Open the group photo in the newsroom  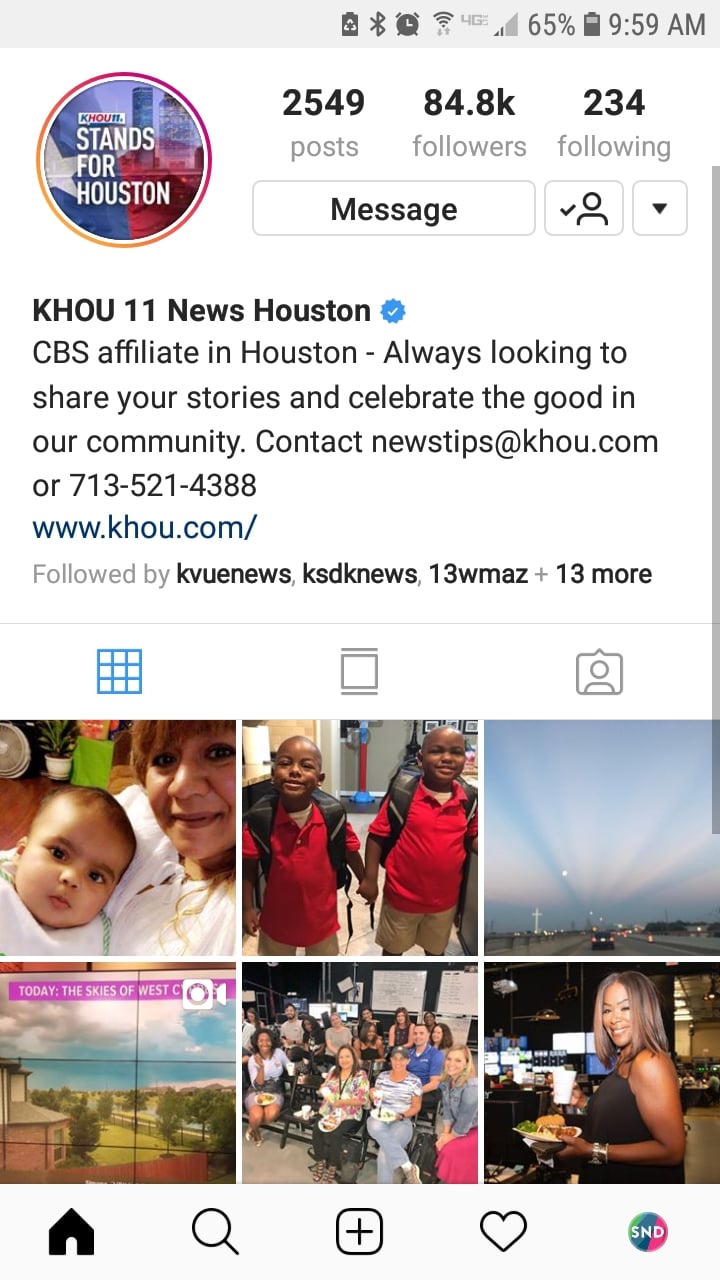(x=360, y=1073)
